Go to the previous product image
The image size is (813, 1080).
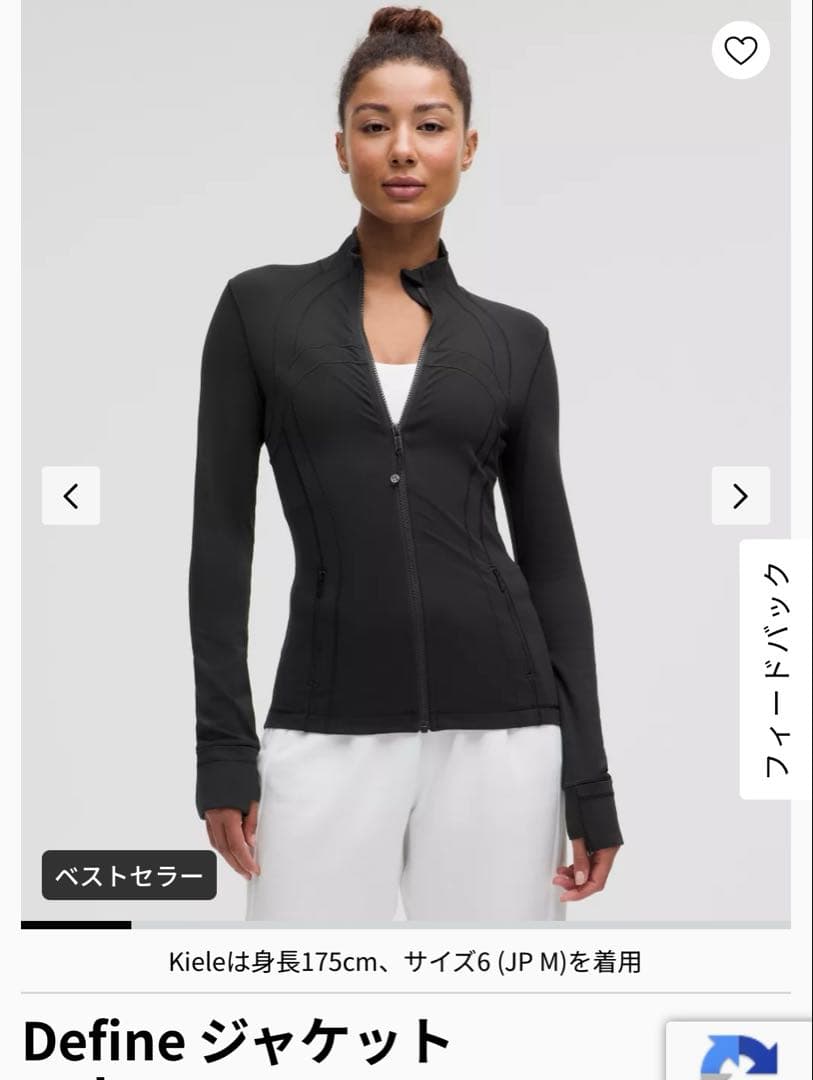coord(71,495)
